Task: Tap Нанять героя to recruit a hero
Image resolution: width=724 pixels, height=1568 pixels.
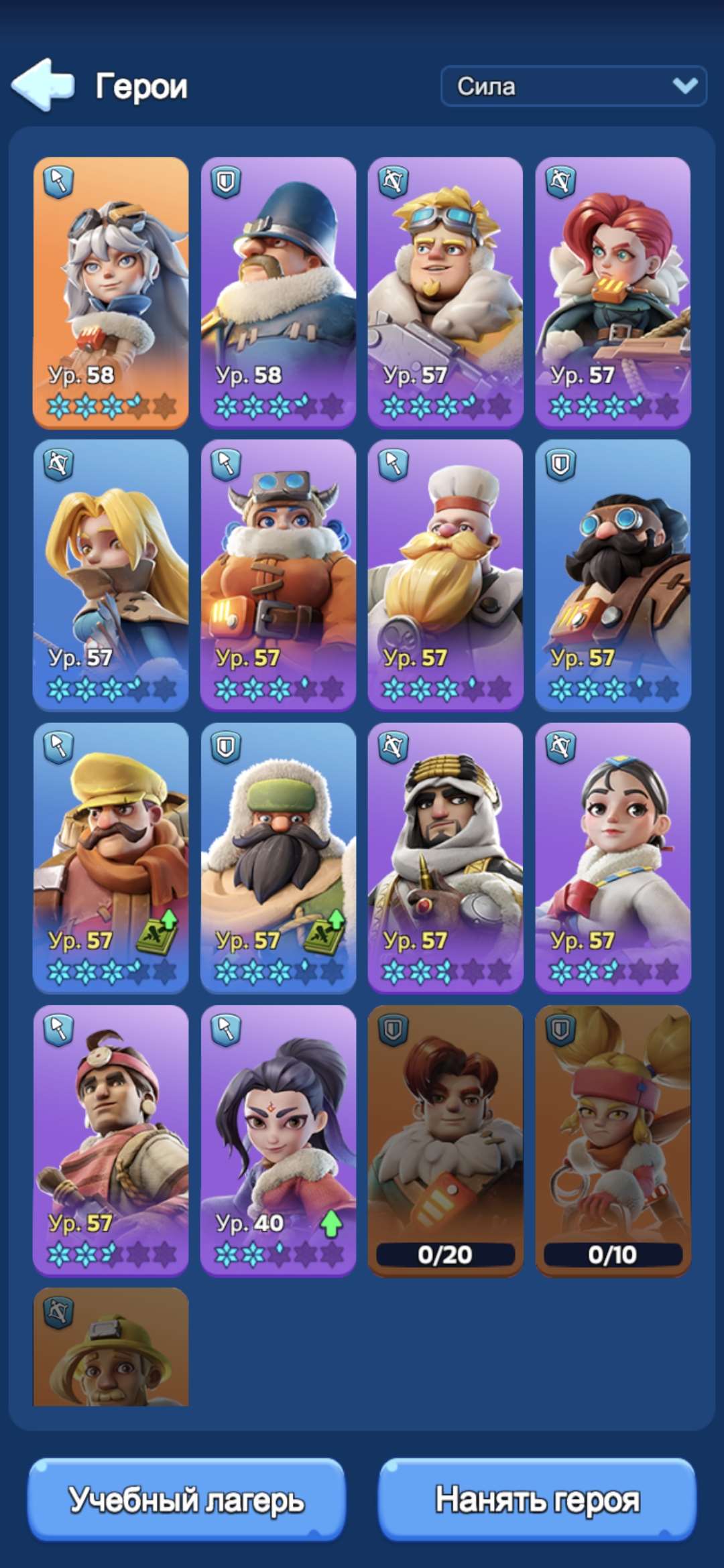Action: pos(537,1500)
